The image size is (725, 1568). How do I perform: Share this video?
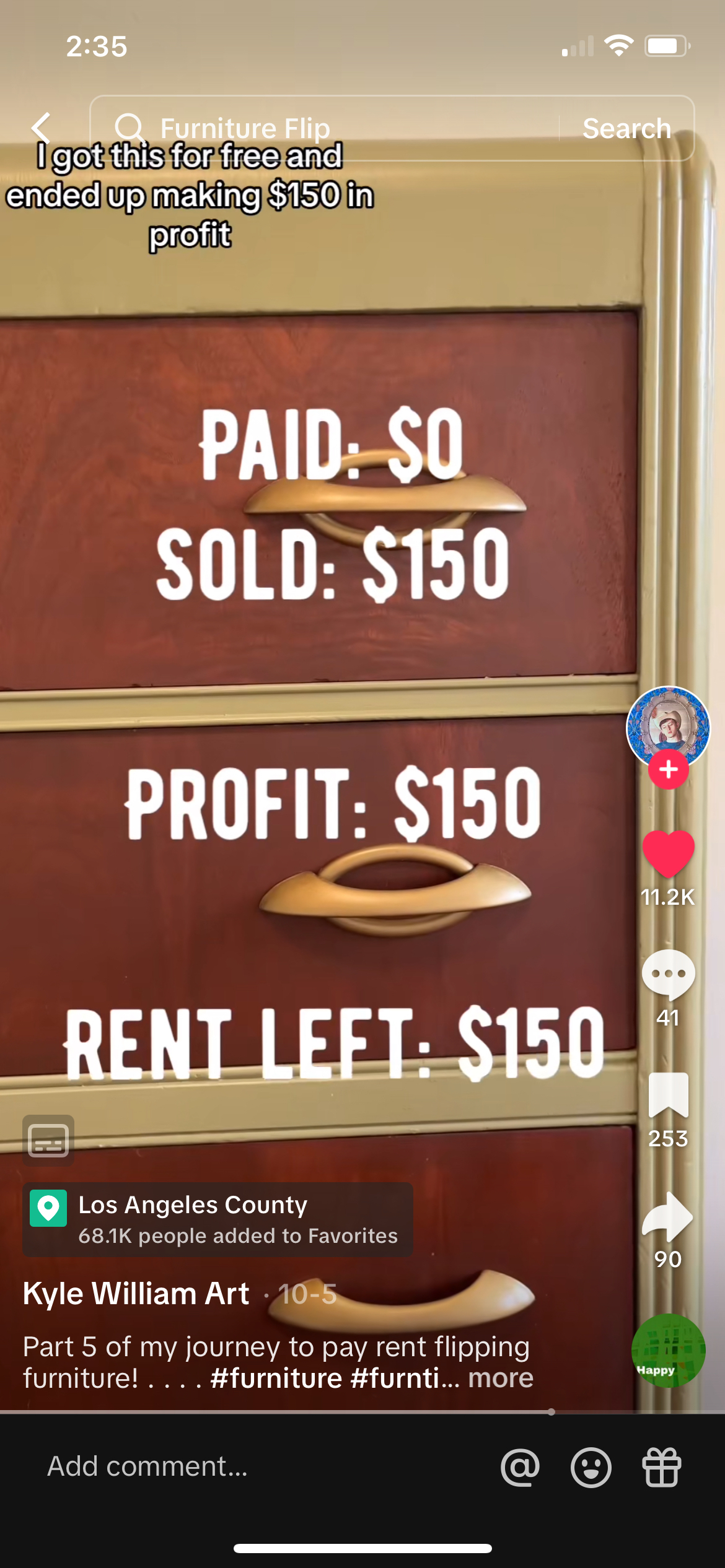(x=668, y=1215)
